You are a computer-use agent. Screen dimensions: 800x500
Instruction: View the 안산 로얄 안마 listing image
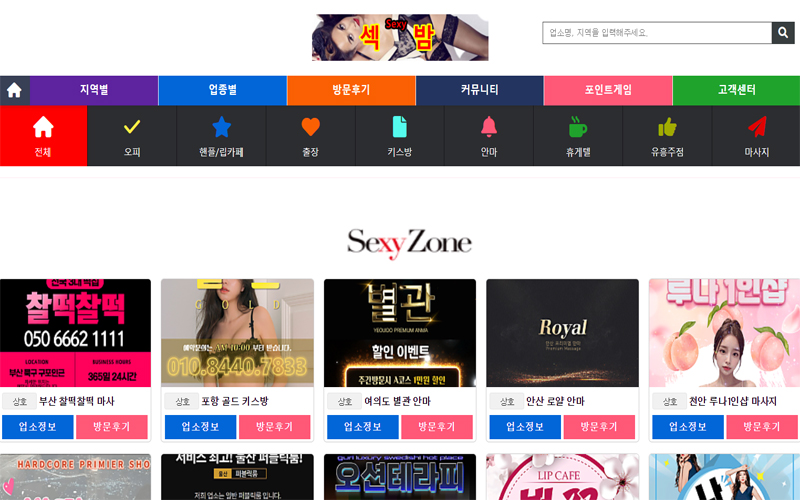(562, 332)
